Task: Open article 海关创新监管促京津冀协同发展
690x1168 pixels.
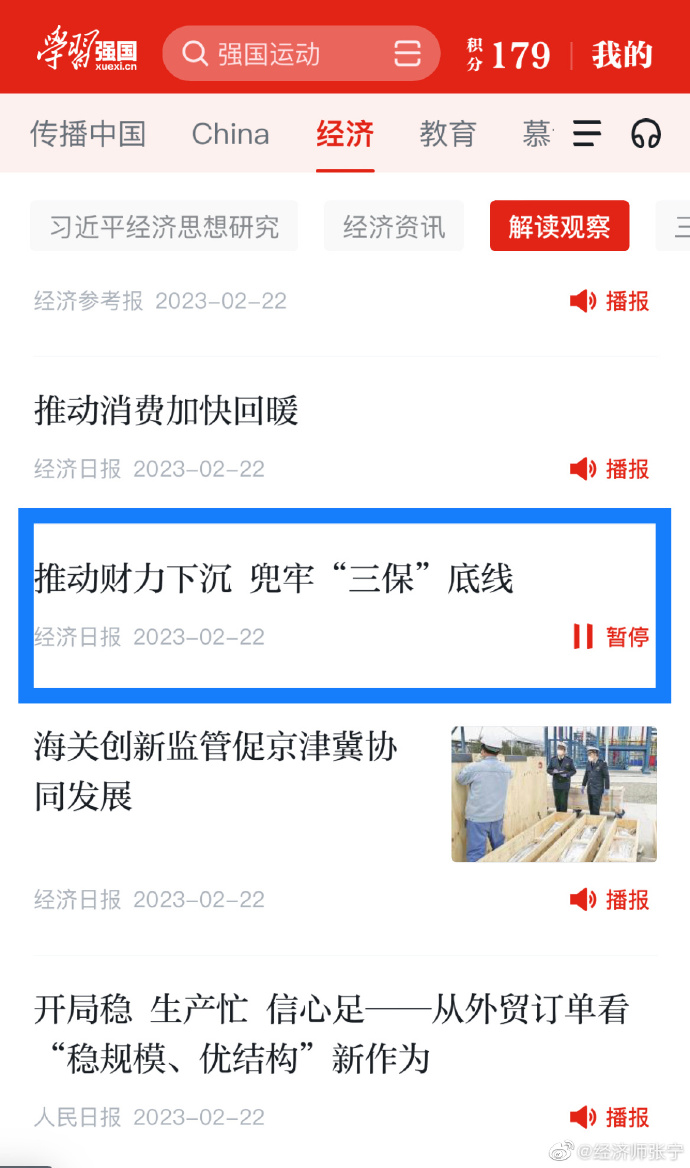Action: [x=216, y=771]
